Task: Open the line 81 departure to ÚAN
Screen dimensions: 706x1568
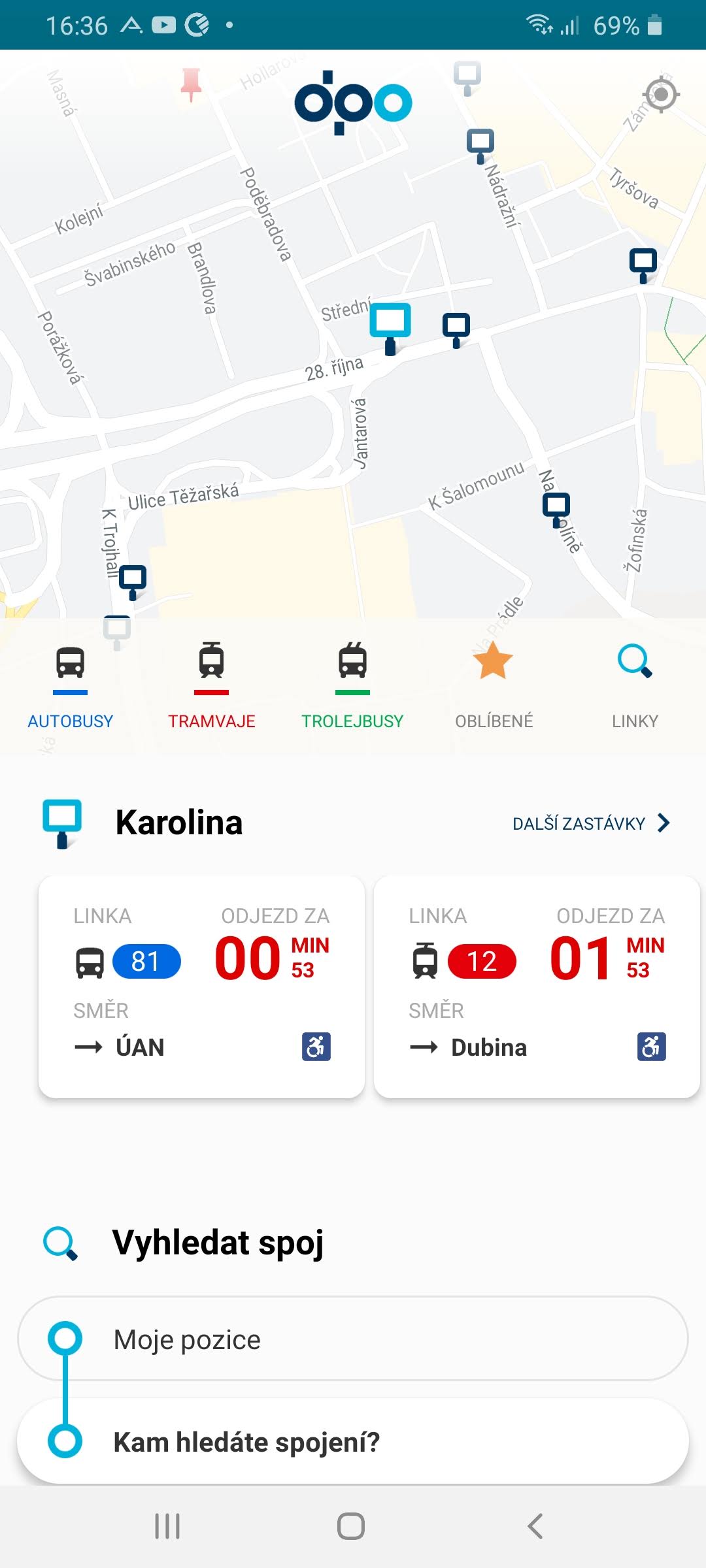Action: coord(201,987)
